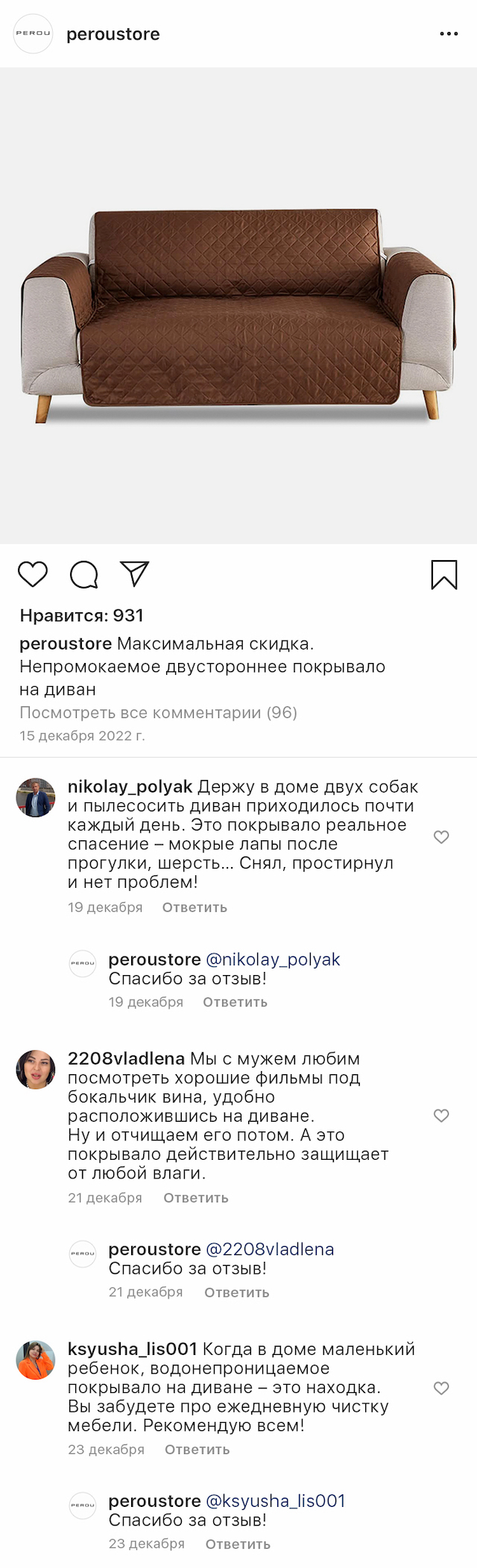Open the comment bubble under the post

[84, 574]
